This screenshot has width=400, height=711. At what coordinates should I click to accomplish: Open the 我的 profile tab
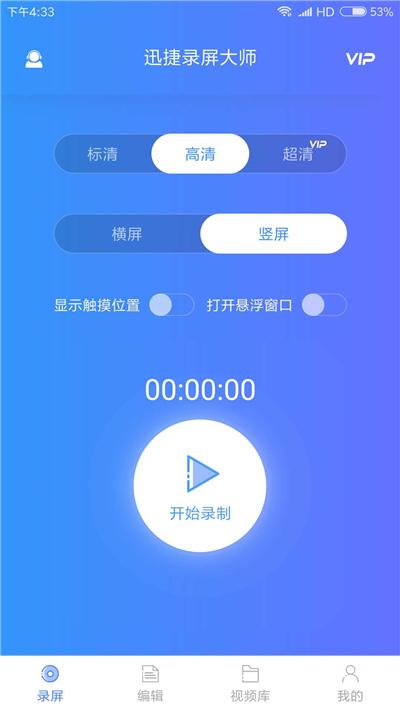[350, 683]
